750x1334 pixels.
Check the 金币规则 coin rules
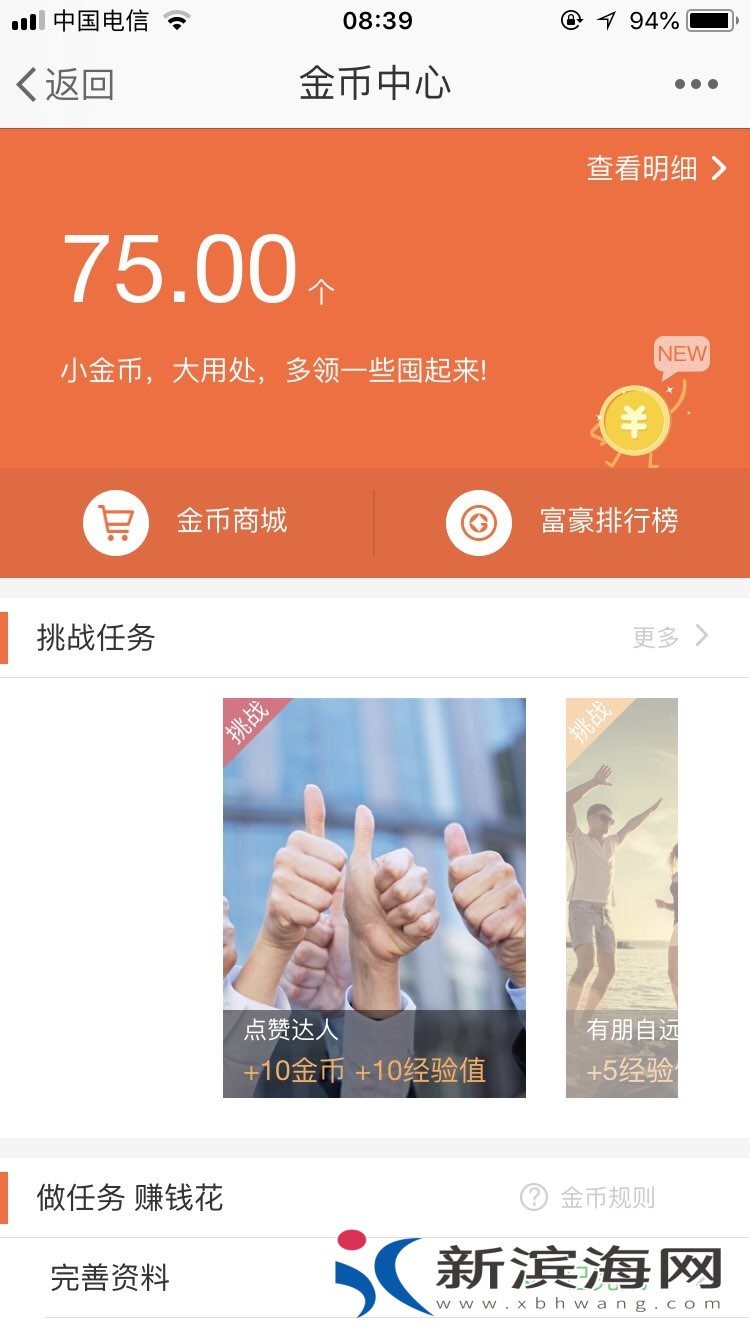tap(590, 1197)
